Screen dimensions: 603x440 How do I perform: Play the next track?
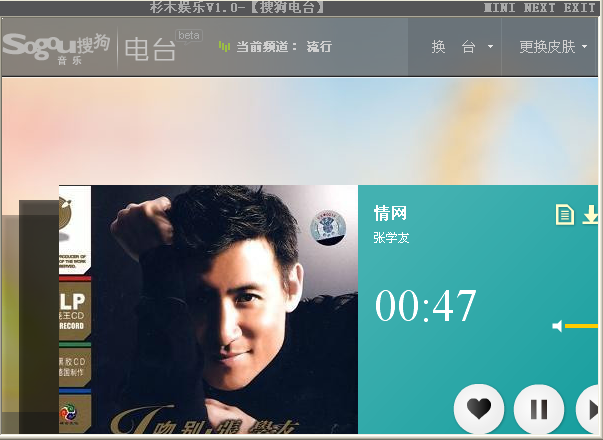(591, 408)
